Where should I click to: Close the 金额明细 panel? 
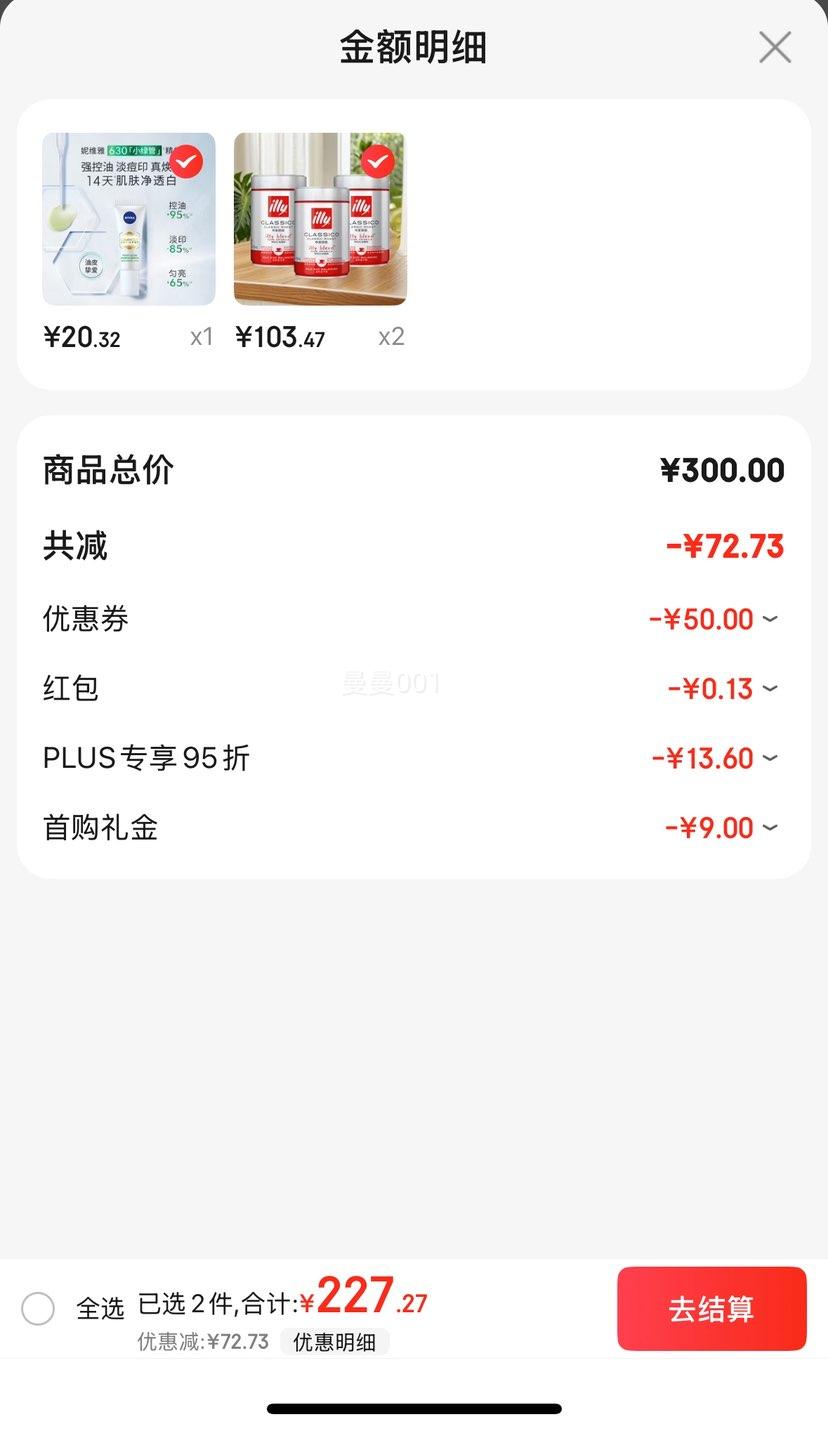point(775,47)
